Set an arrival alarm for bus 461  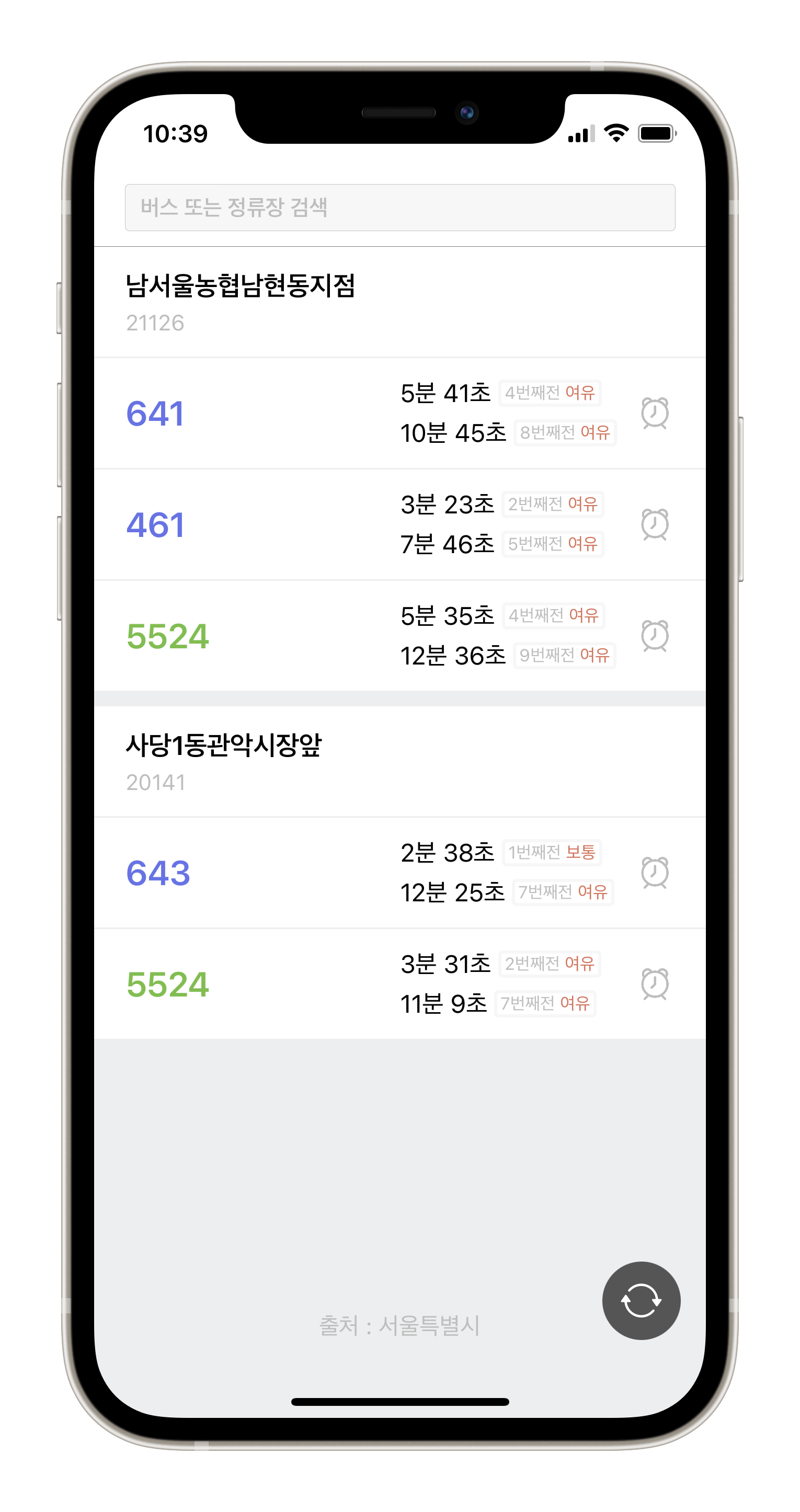[x=655, y=524]
